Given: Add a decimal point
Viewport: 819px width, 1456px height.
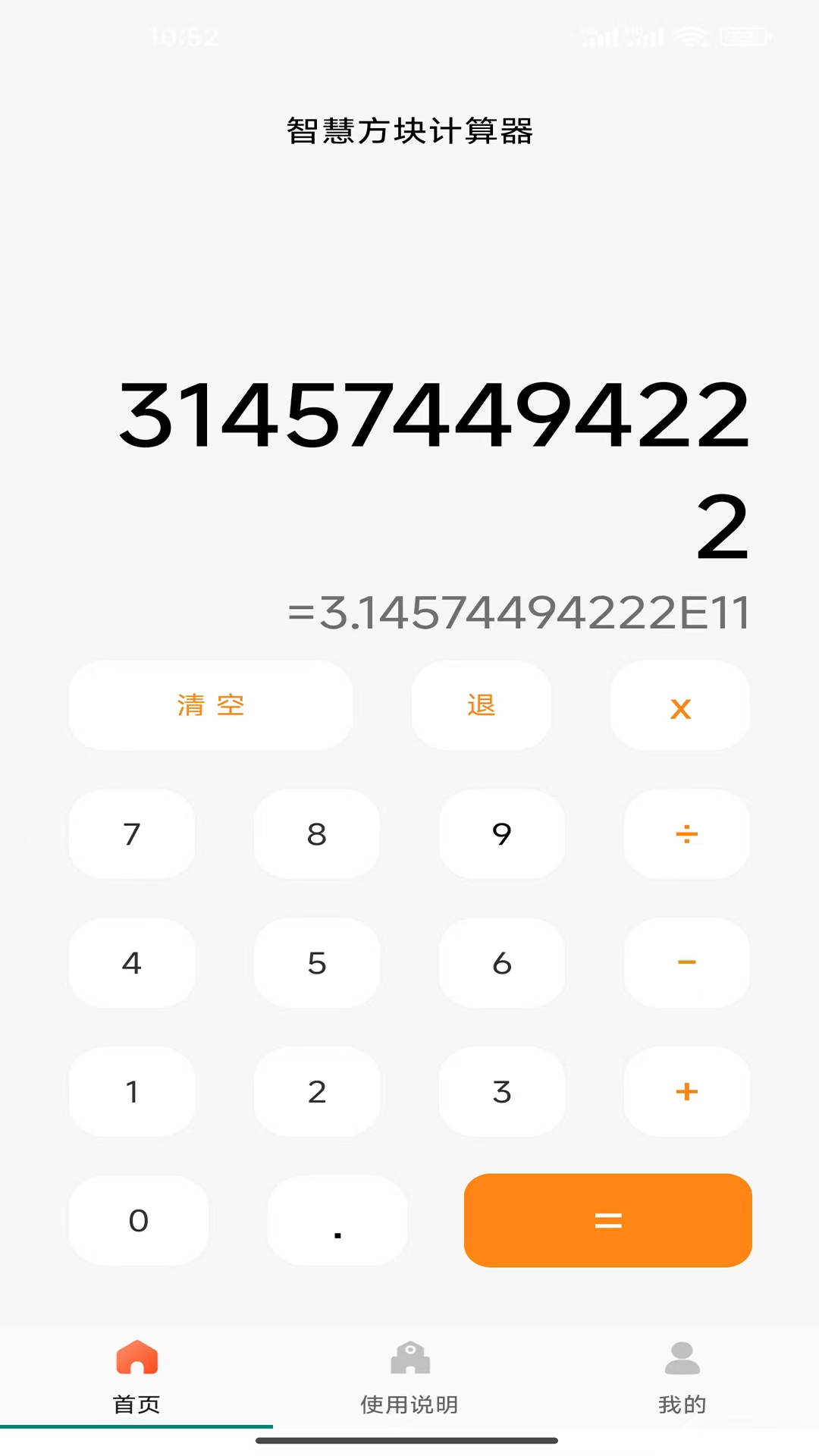Looking at the screenshot, I should tap(337, 1220).
